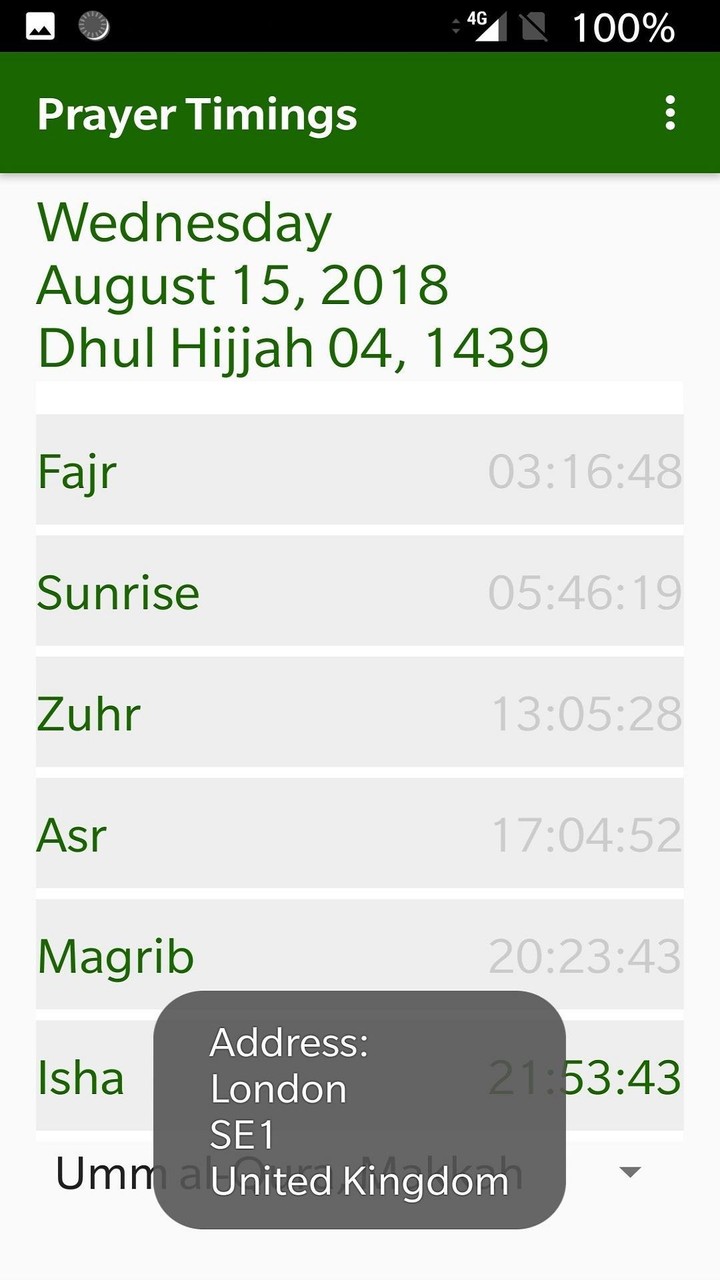
Task: Click the Prayer Timings title icon area
Action: pos(195,113)
